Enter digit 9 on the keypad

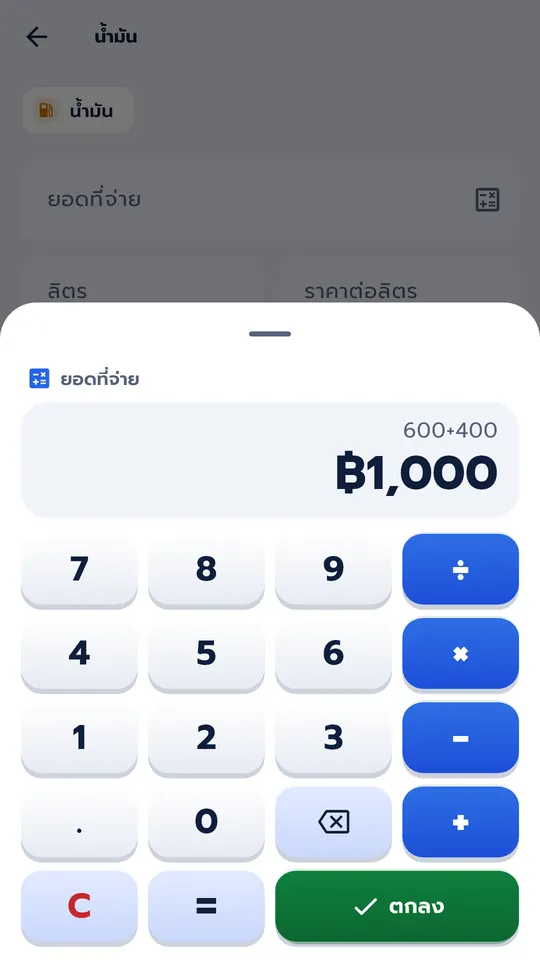tap(333, 569)
